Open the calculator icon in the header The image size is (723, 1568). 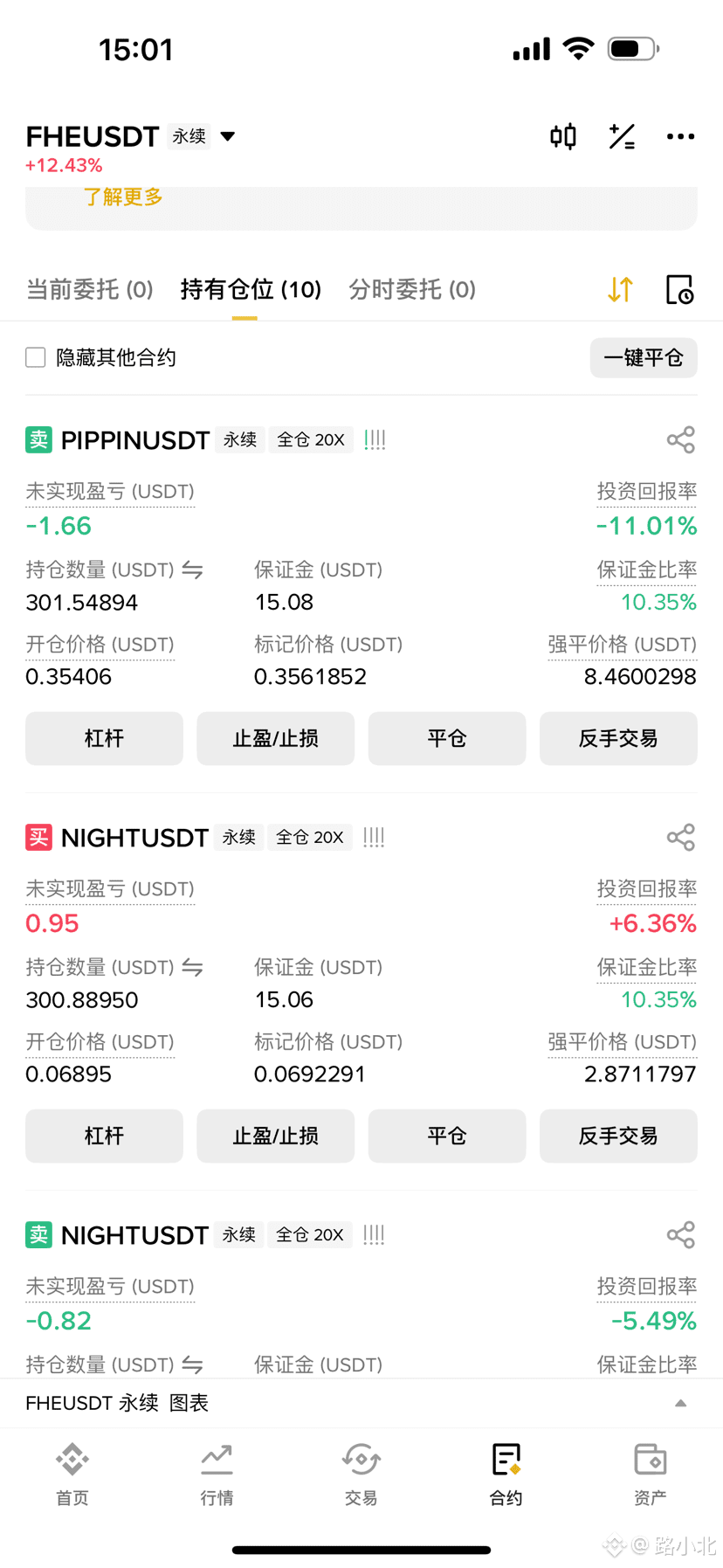pos(622,136)
